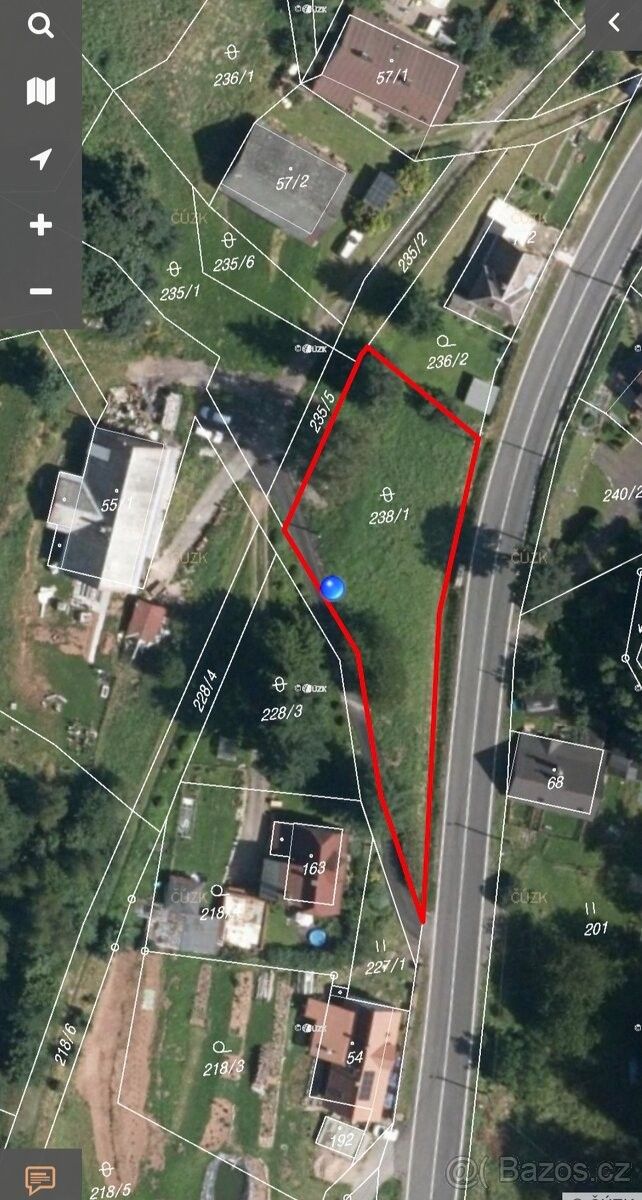Open the feedback speech bubble icon
This screenshot has height=1200, width=642.
[x=40, y=1179]
